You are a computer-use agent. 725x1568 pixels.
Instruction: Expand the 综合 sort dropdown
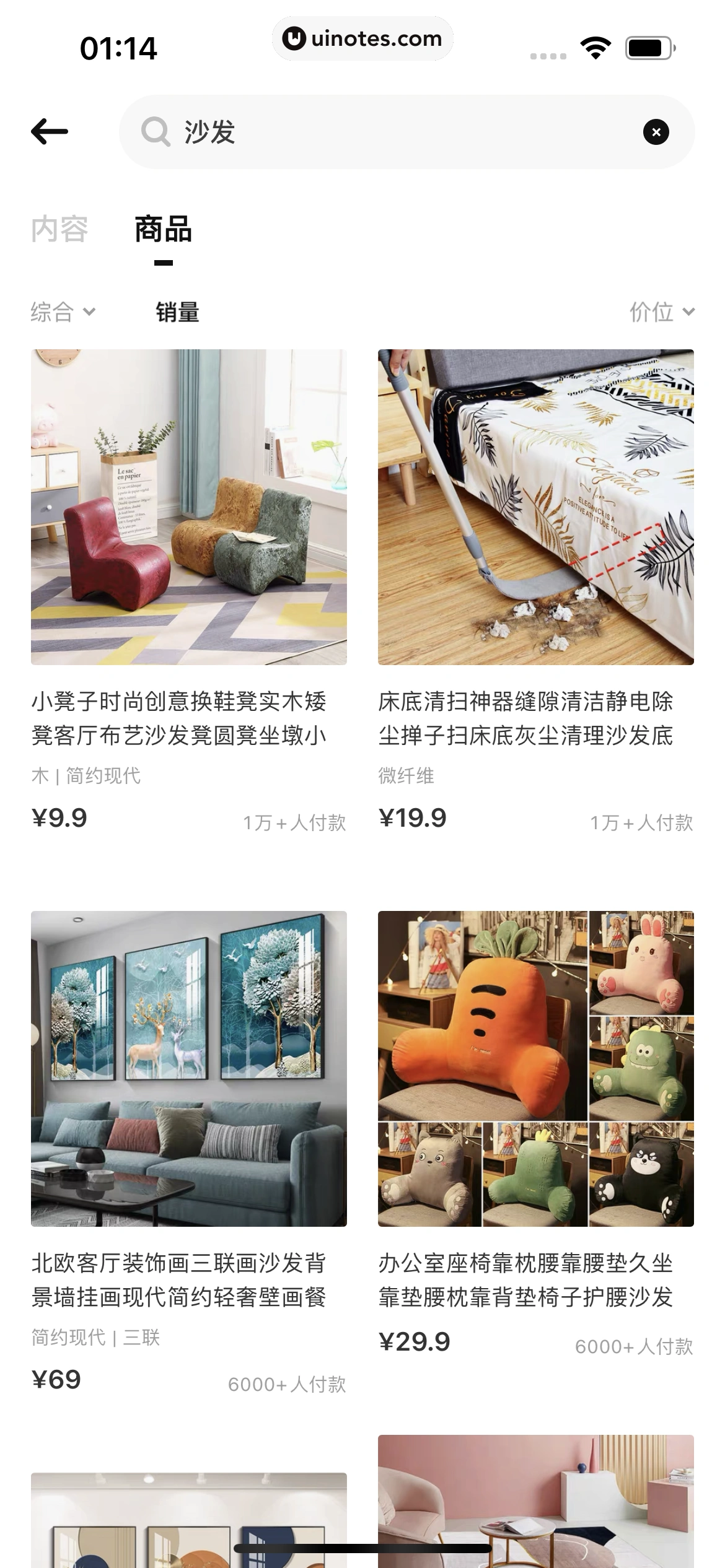tap(63, 313)
